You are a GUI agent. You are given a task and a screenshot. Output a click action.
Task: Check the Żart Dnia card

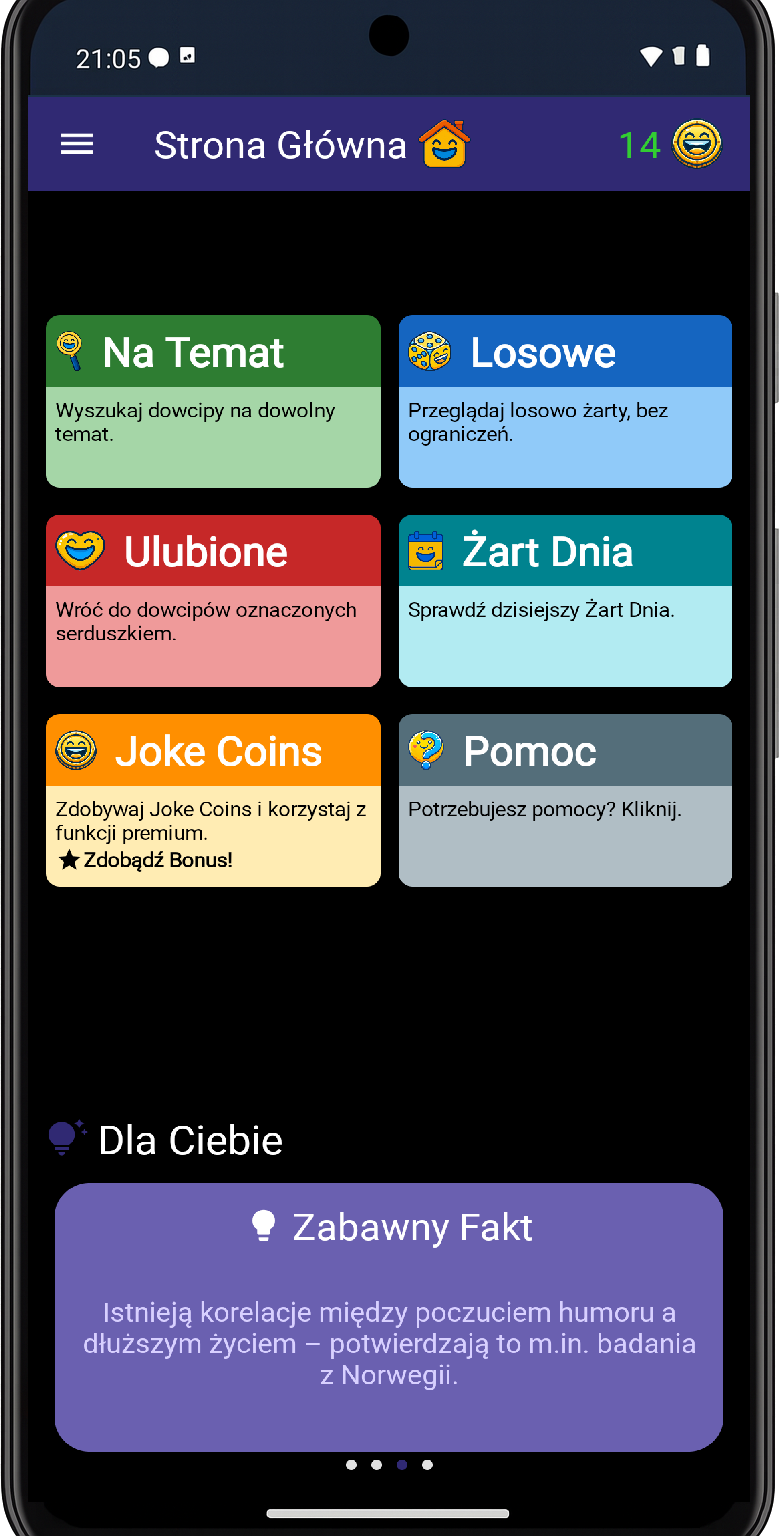(x=565, y=600)
